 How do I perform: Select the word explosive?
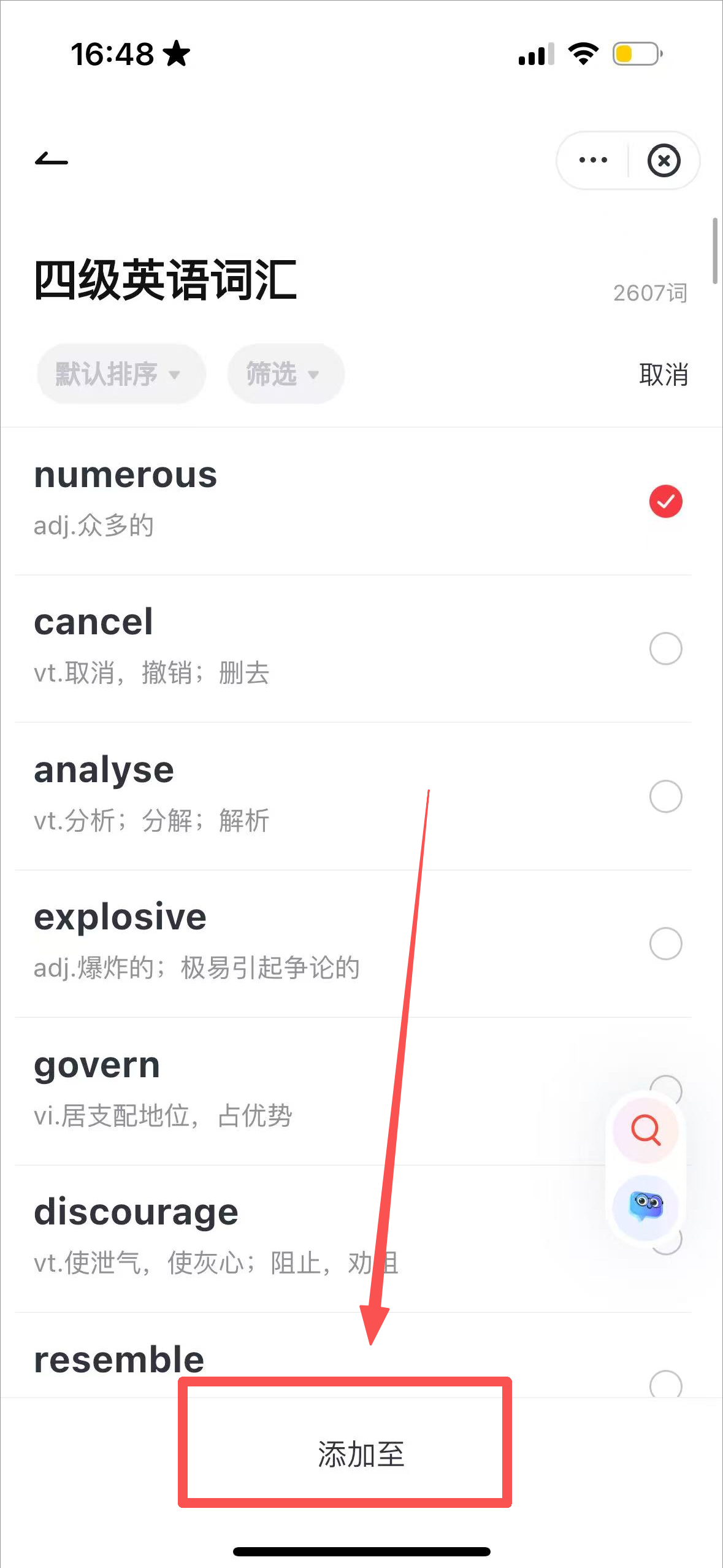click(665, 943)
